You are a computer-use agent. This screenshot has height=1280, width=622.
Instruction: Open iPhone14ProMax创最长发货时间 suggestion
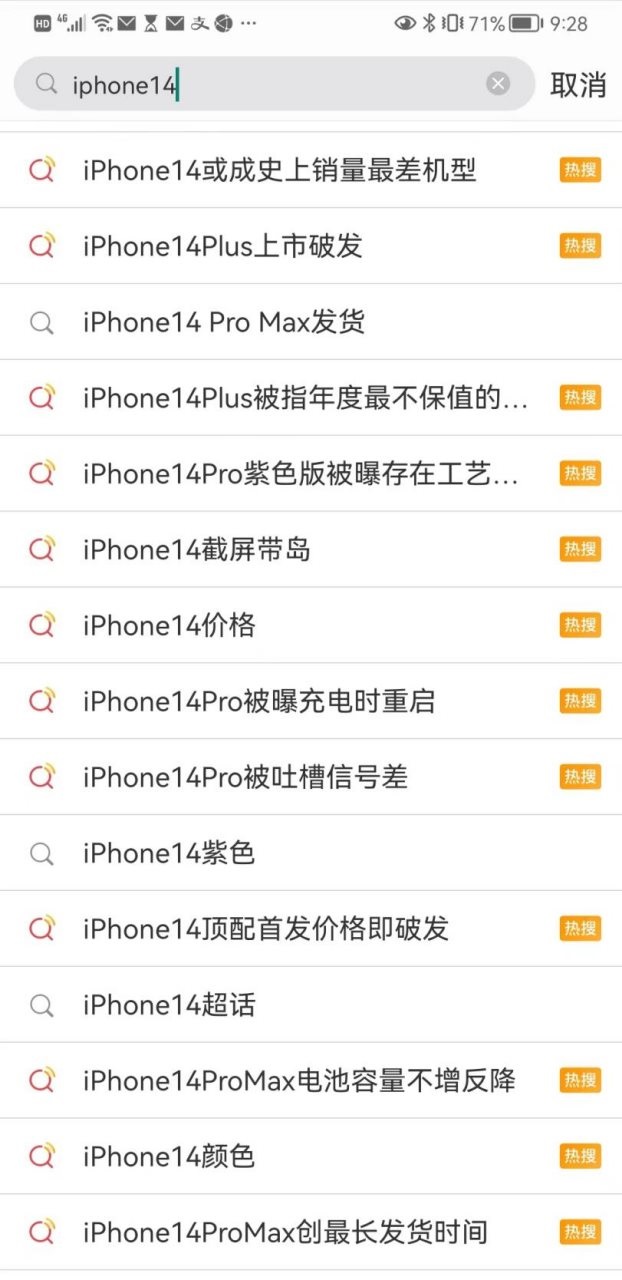tap(285, 1232)
